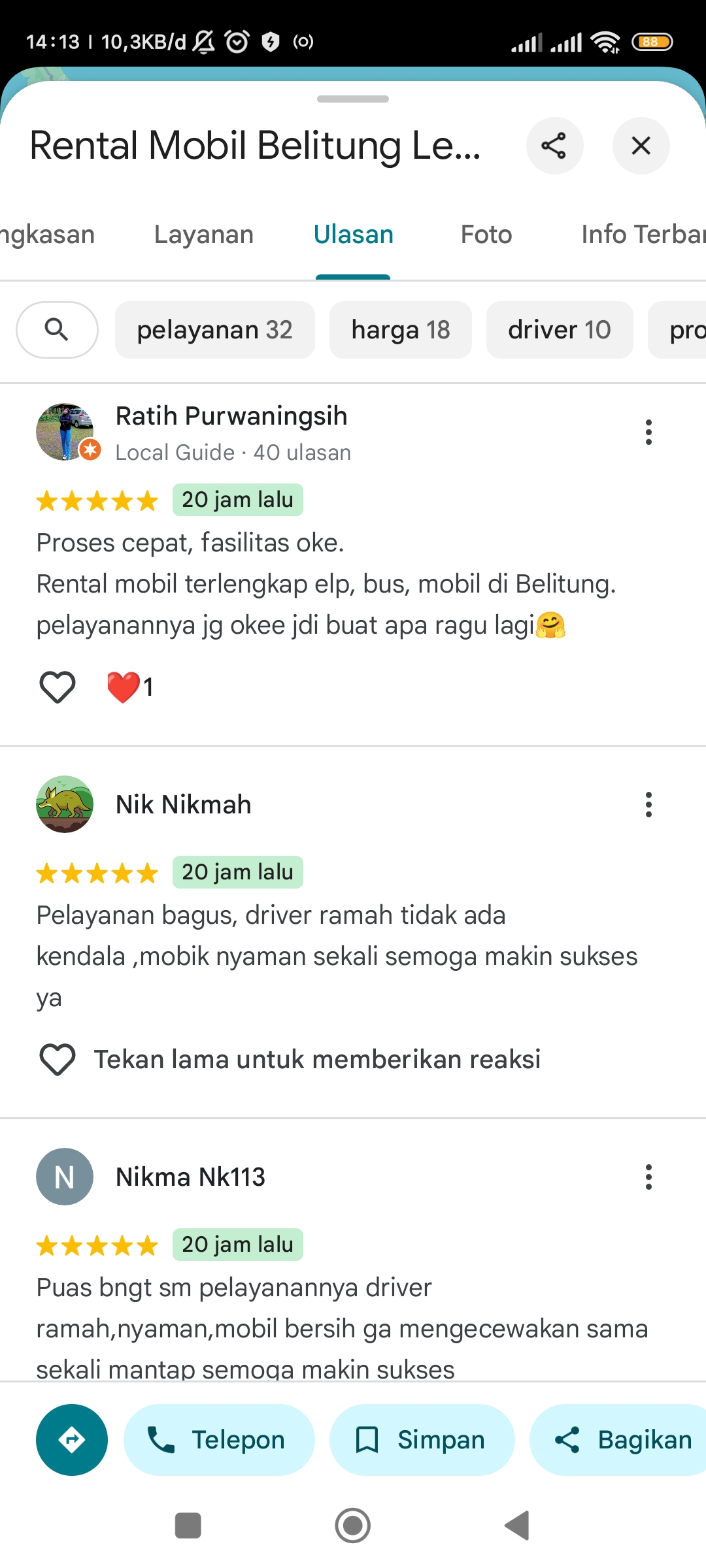Open the Info Terbaru tab
706x1568 pixels.
tap(643, 235)
